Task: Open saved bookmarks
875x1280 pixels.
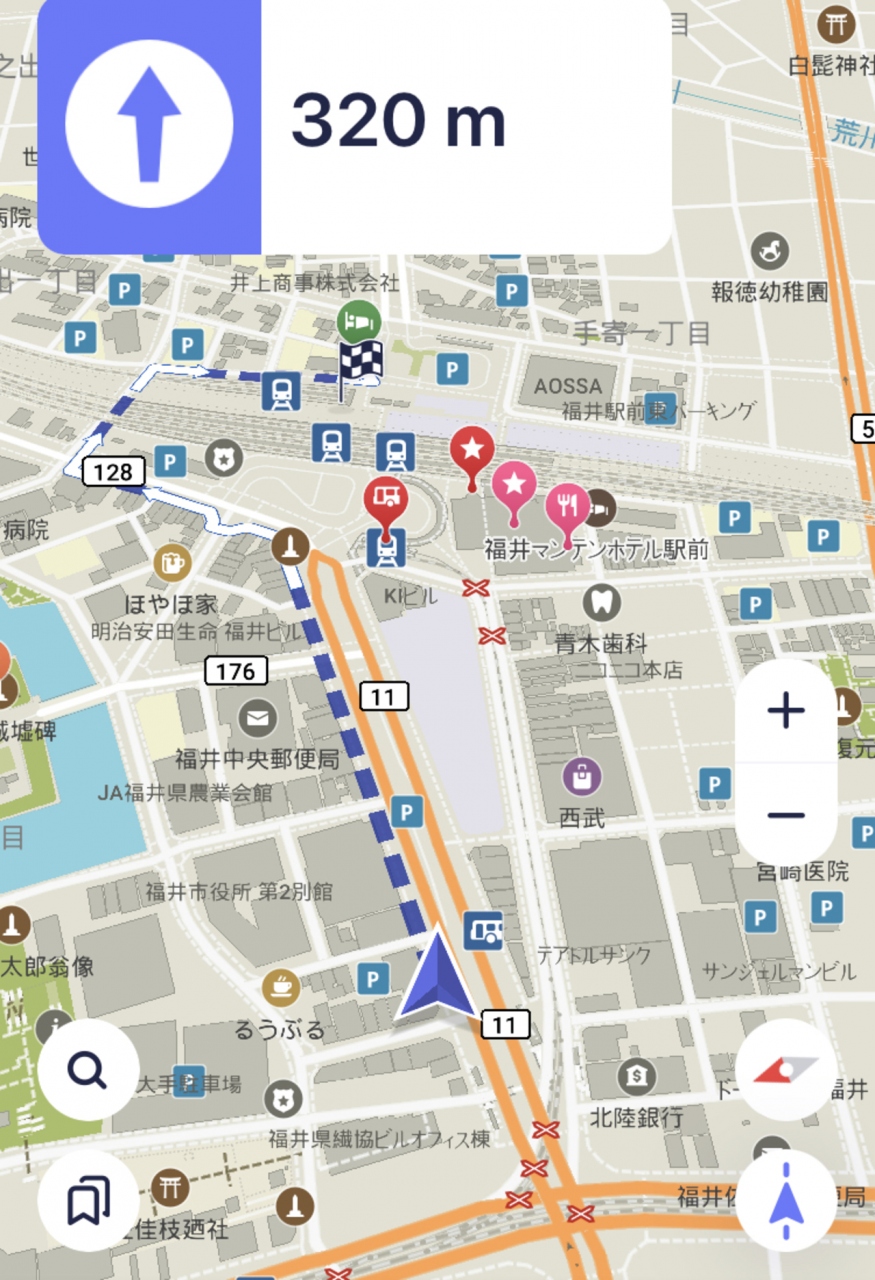Action: [88, 1200]
